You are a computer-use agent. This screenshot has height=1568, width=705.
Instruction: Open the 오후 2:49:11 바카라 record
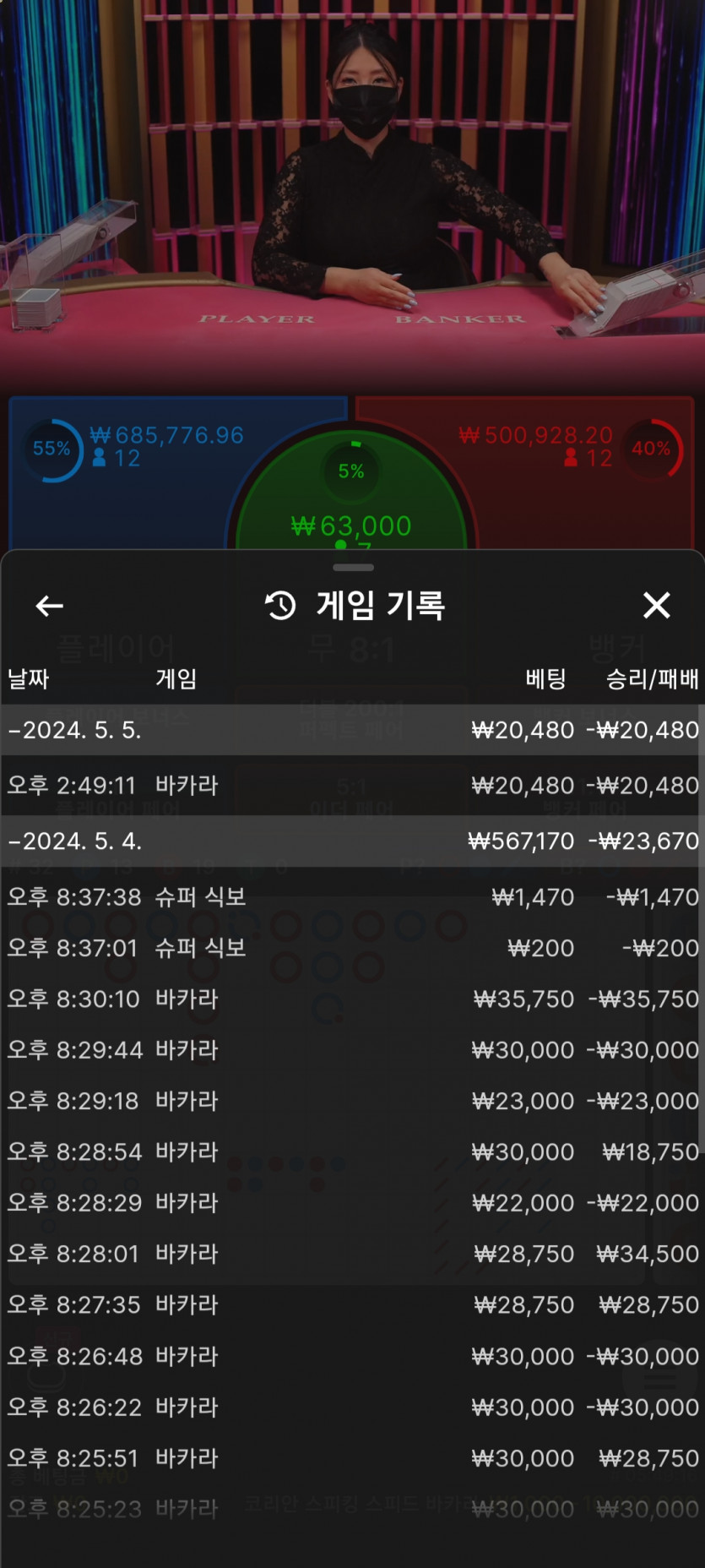[352, 786]
